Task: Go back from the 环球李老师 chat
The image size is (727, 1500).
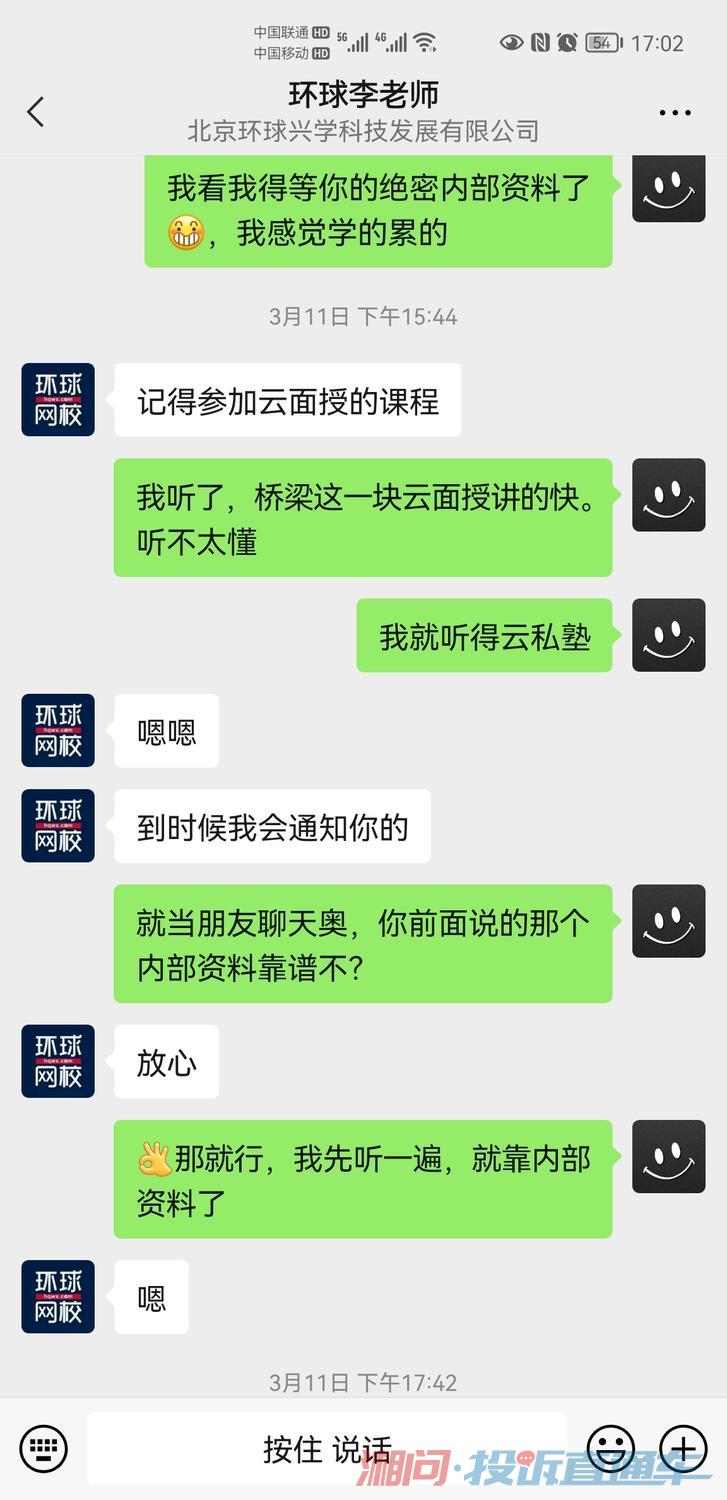Action: 36,112
